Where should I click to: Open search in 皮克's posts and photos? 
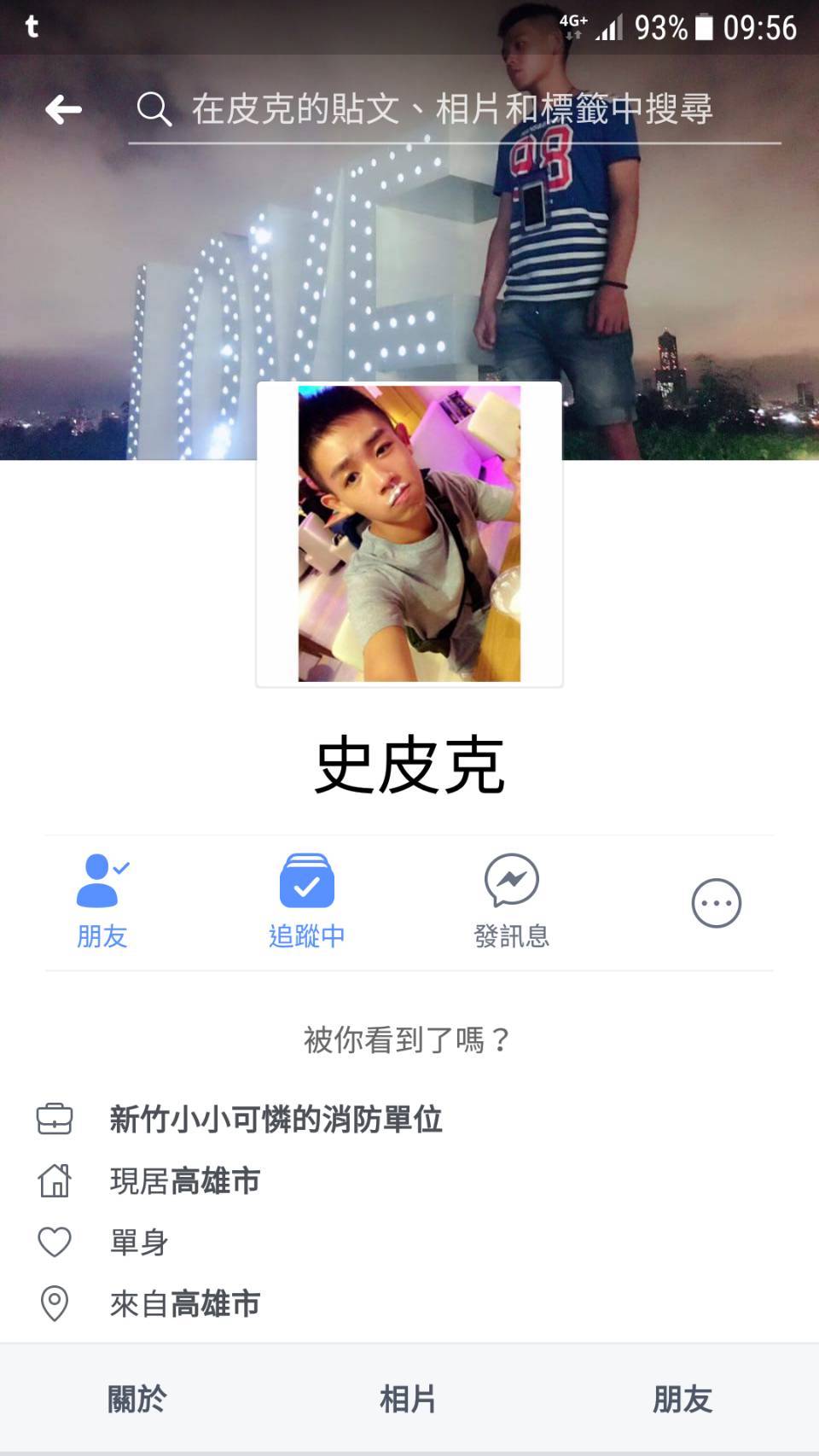coord(454,111)
